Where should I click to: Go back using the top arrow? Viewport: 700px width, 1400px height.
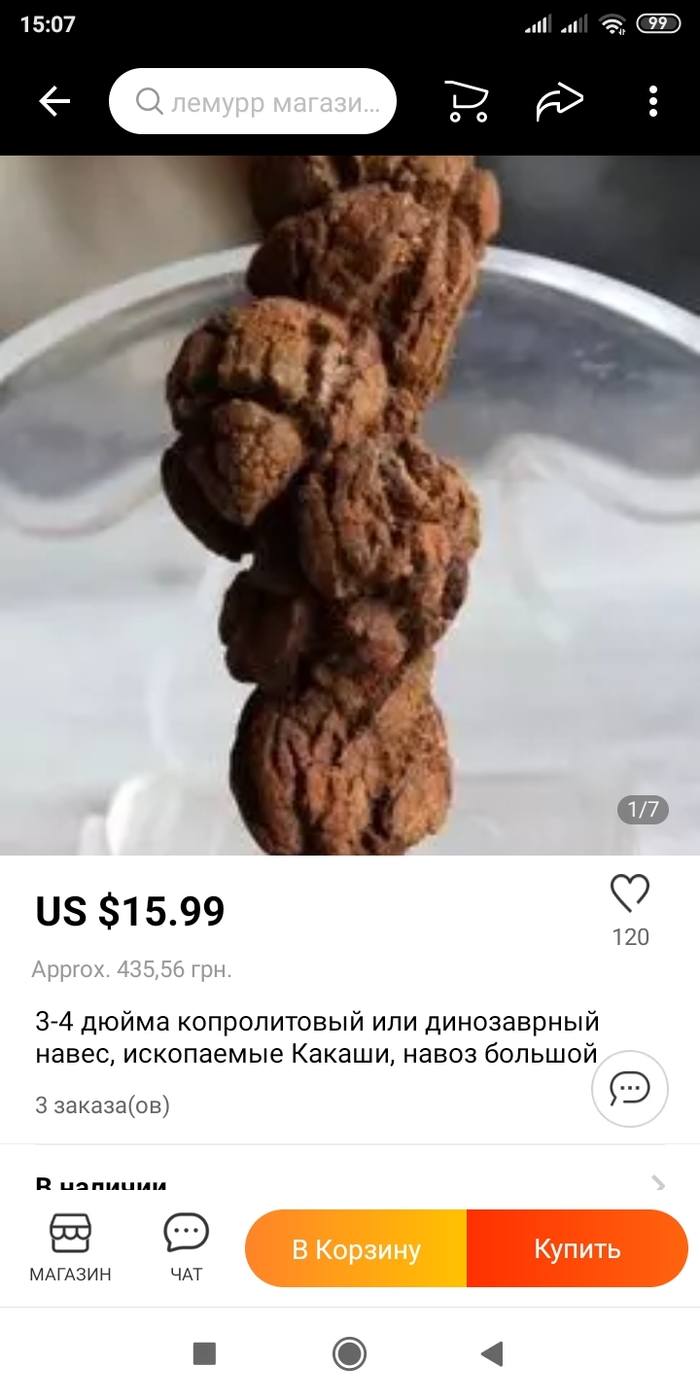tap(54, 101)
